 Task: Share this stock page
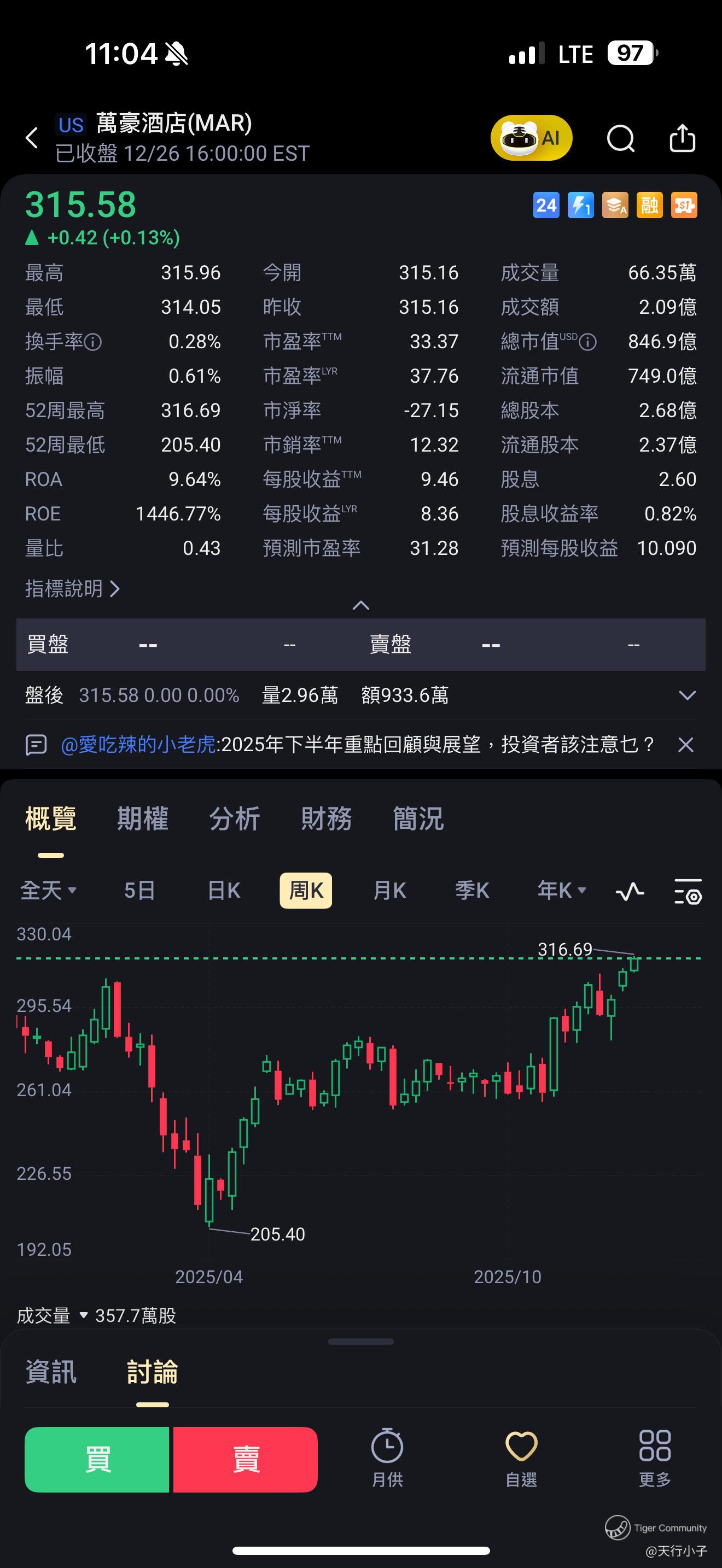click(x=682, y=138)
